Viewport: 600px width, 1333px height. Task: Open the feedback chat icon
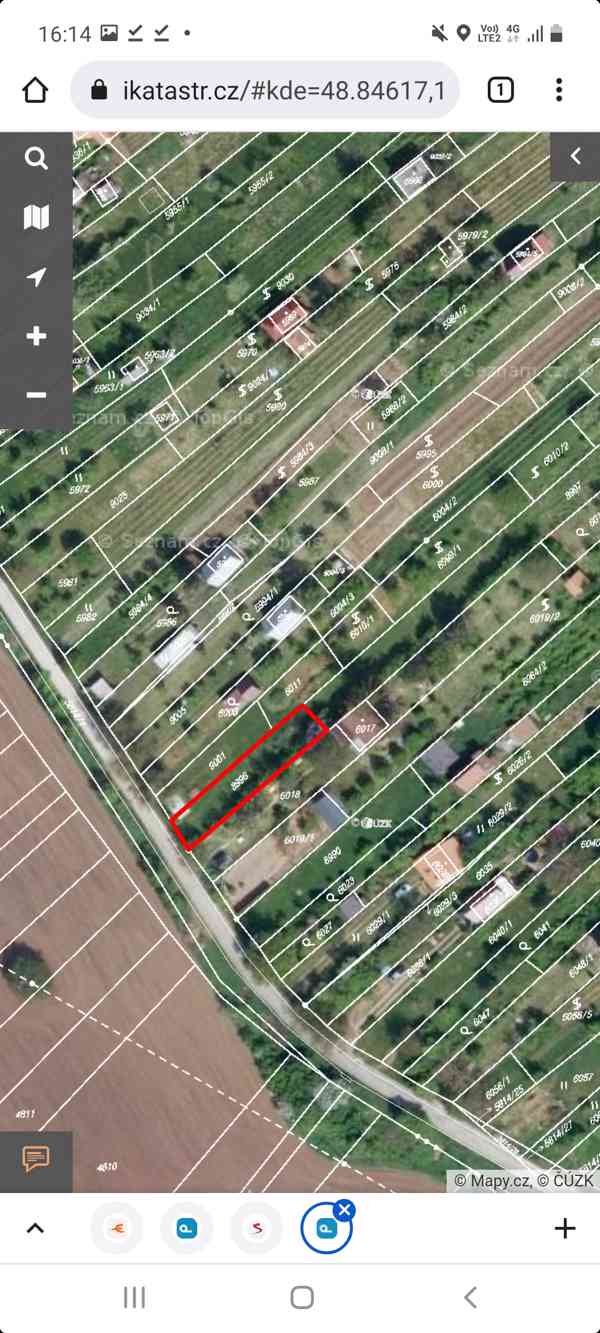tap(36, 1160)
